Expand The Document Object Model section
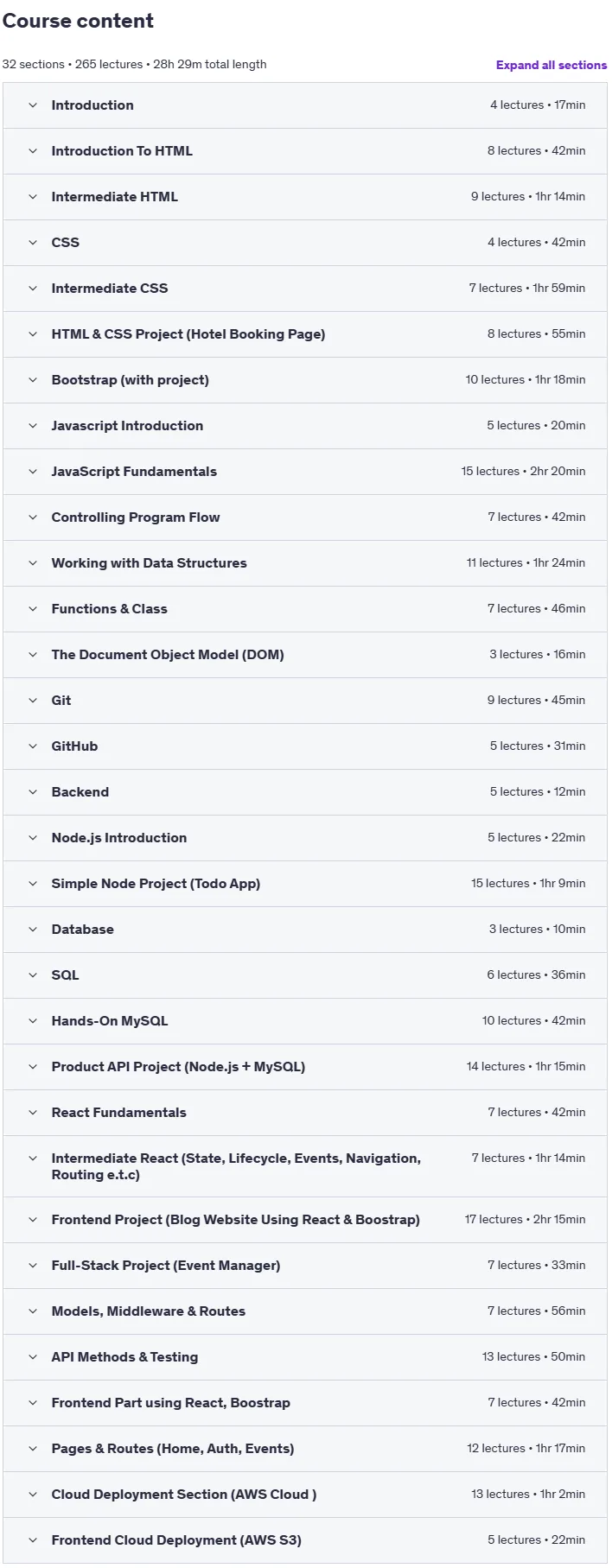 point(305,655)
